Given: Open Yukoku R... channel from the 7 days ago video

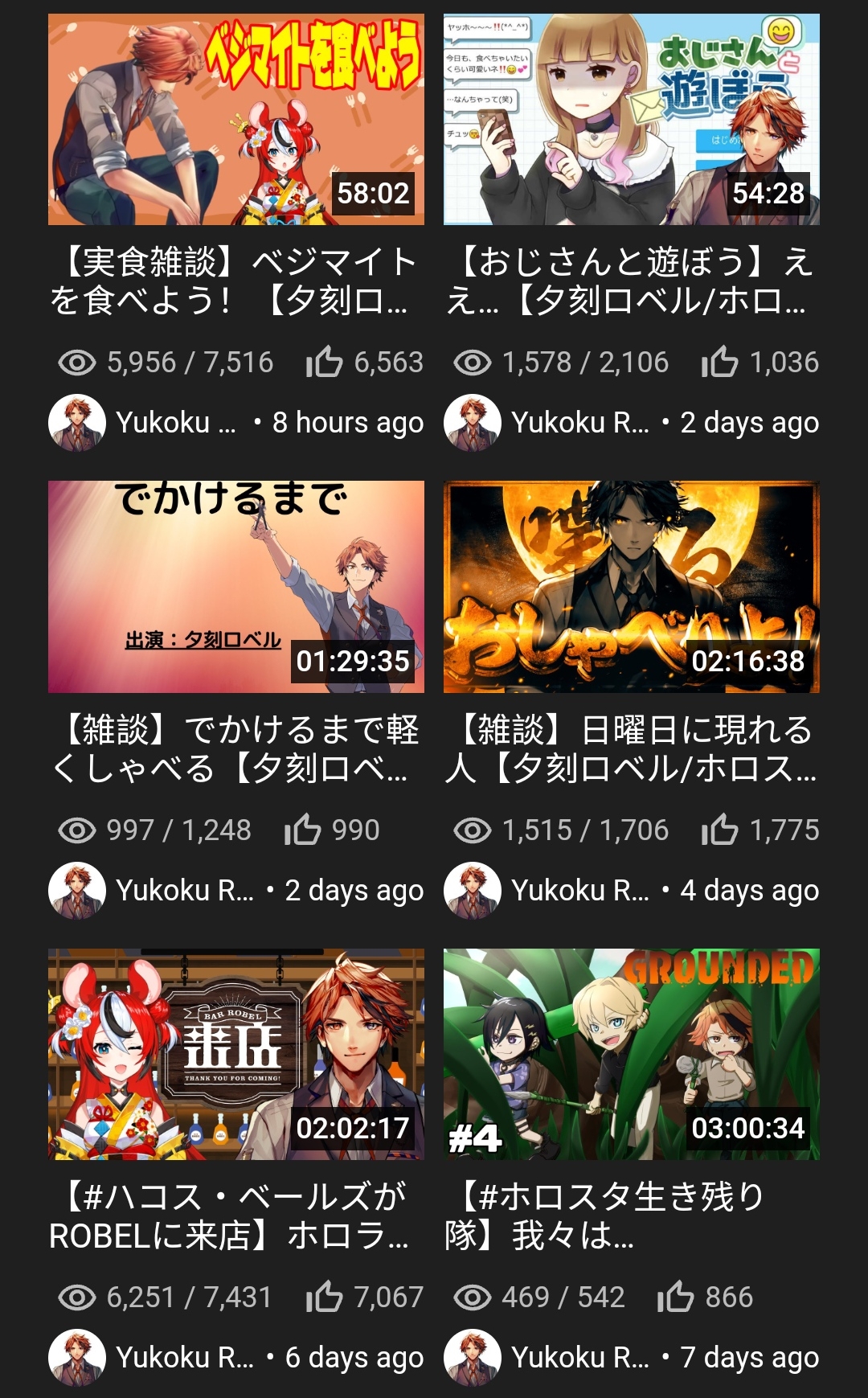Looking at the screenshot, I should (547, 1358).
